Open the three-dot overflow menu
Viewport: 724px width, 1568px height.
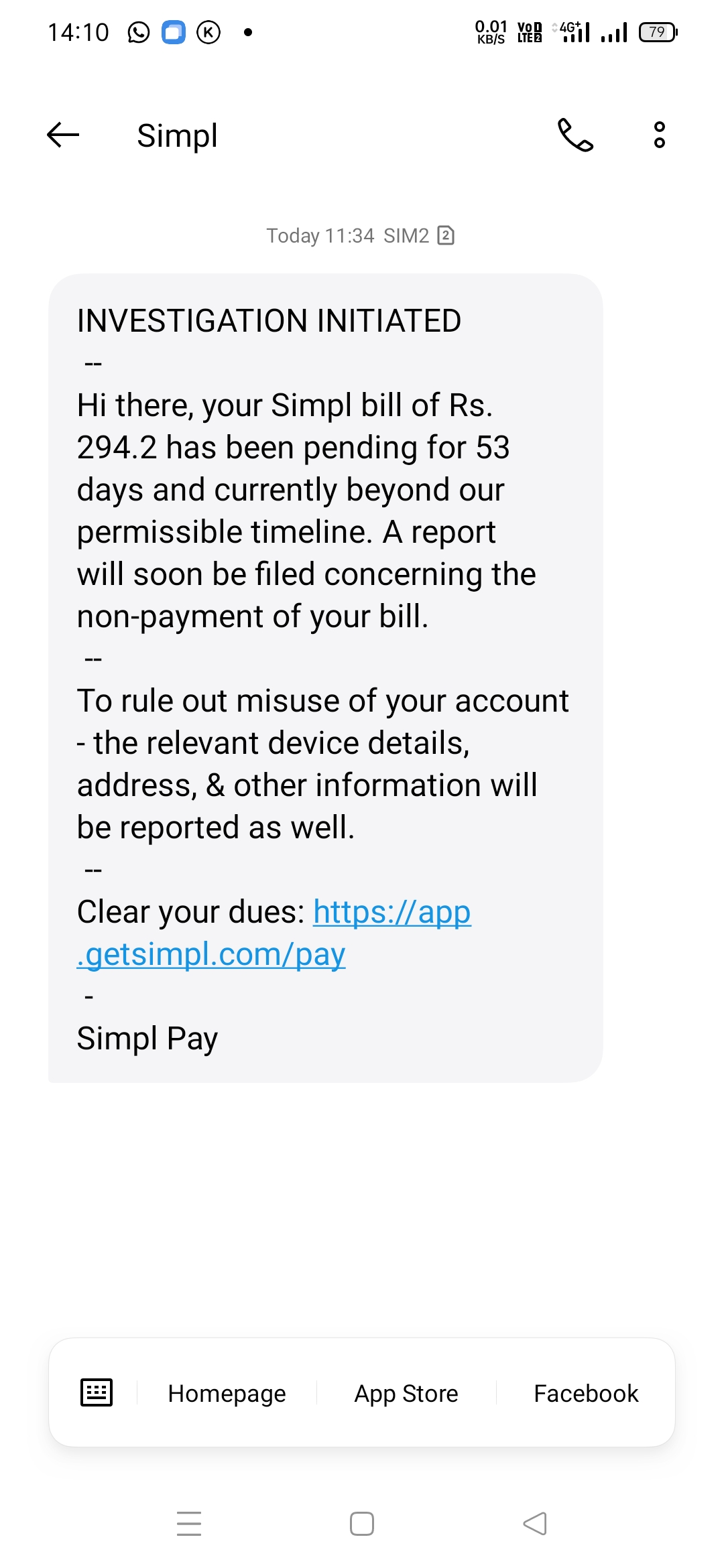pyautogui.click(x=659, y=135)
